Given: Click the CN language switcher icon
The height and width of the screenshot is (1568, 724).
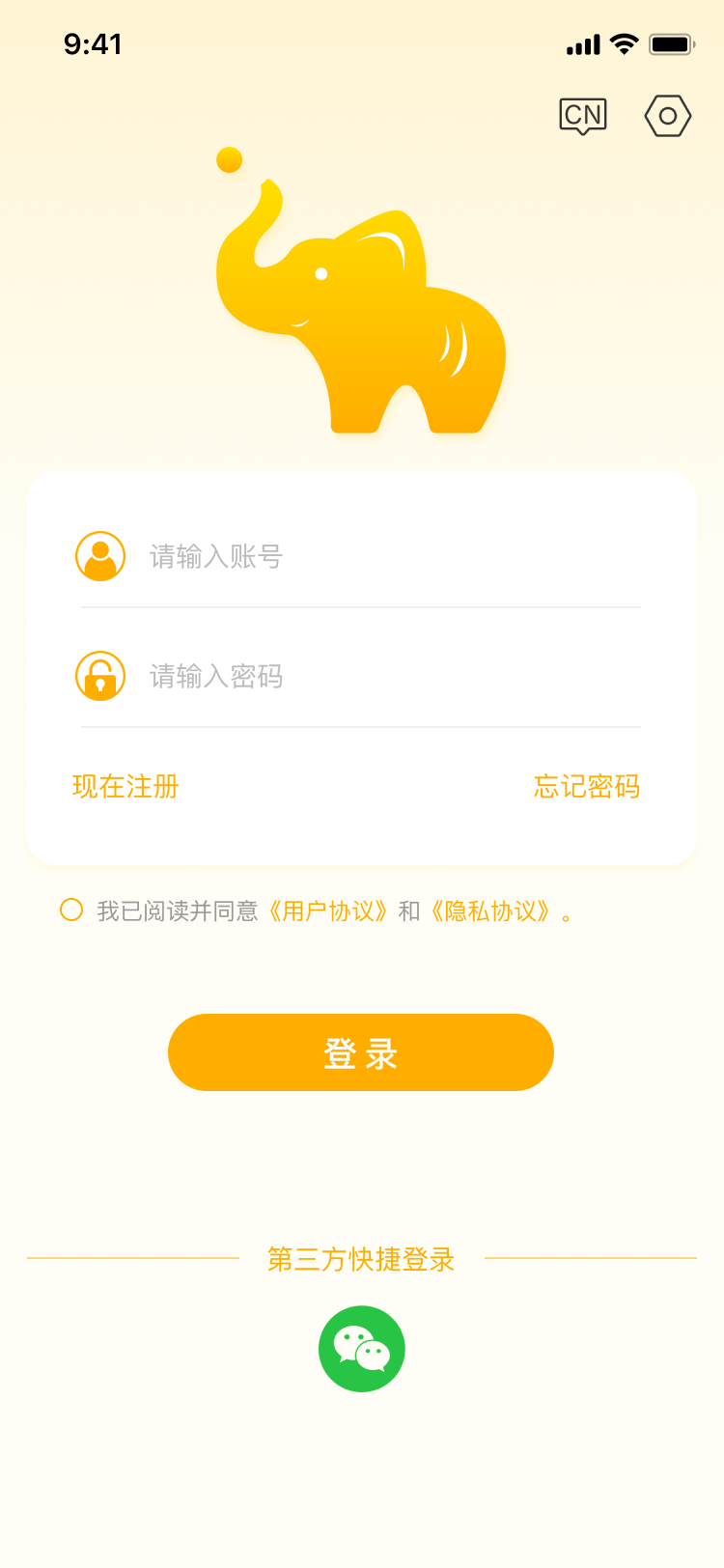Looking at the screenshot, I should coord(583,115).
